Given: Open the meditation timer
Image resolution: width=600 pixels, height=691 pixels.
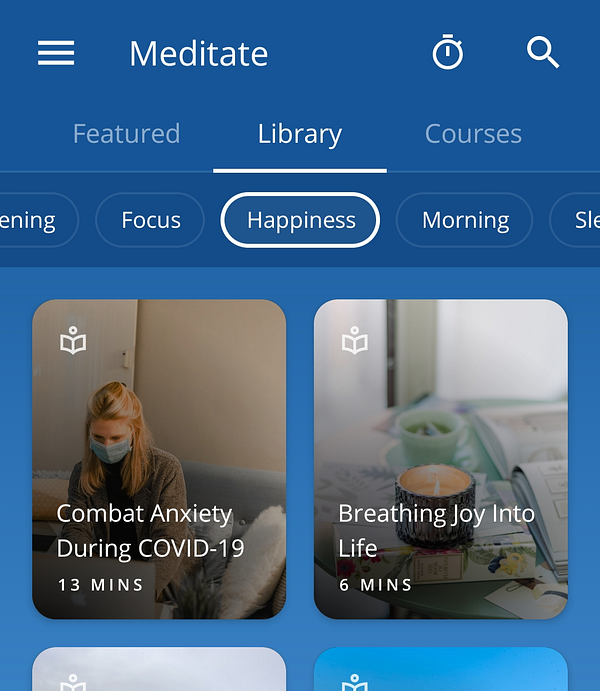Looking at the screenshot, I should 448,53.
